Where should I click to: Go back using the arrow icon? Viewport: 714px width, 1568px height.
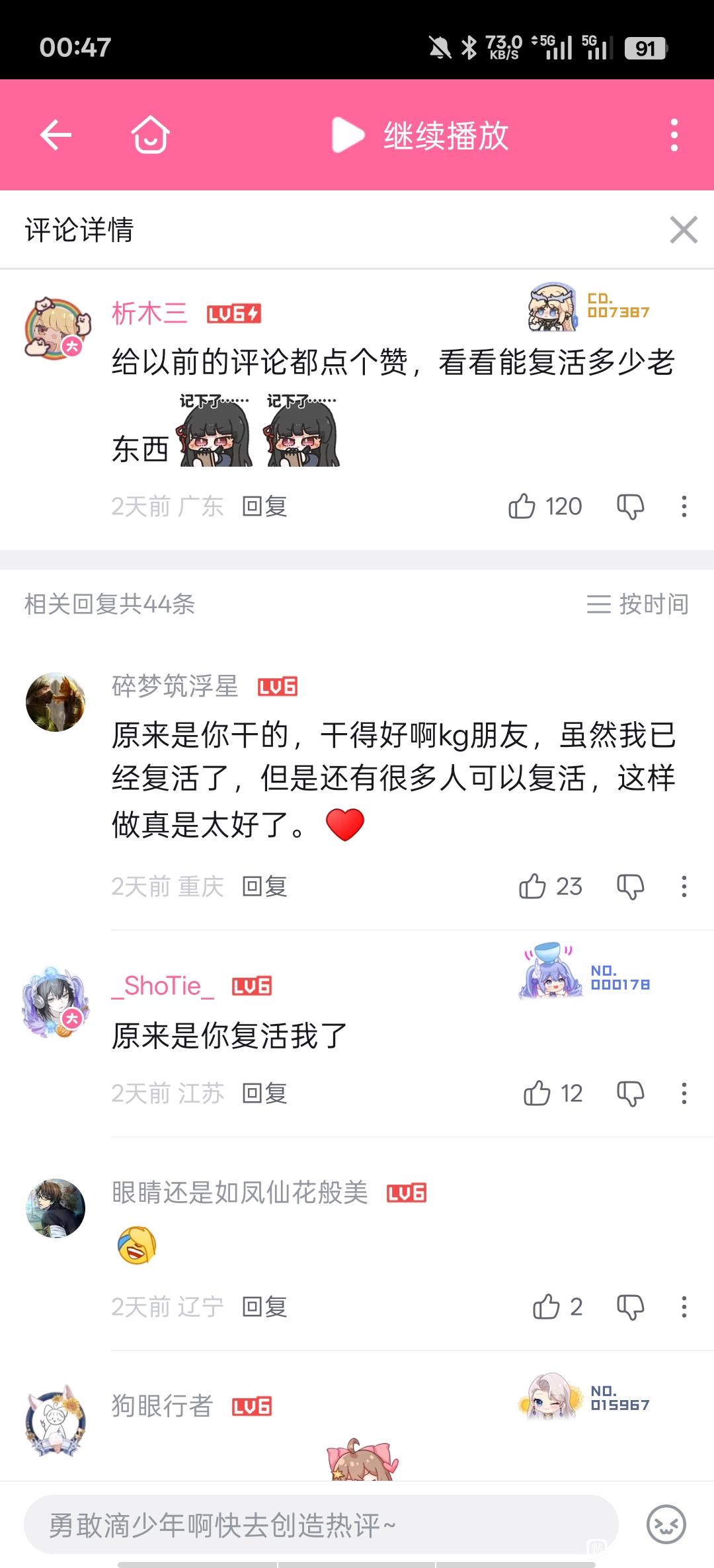56,136
